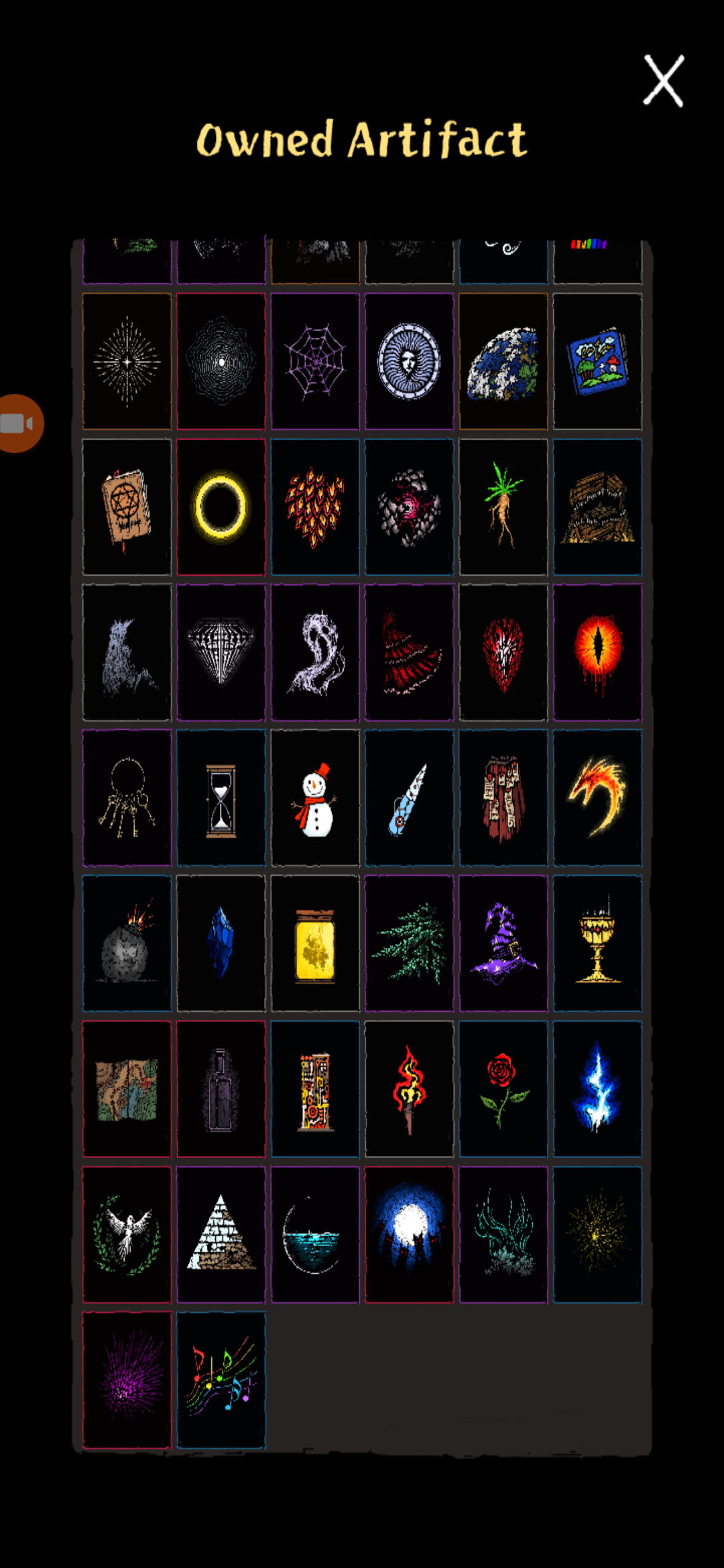Close the Owned Artifact panel

663,81
